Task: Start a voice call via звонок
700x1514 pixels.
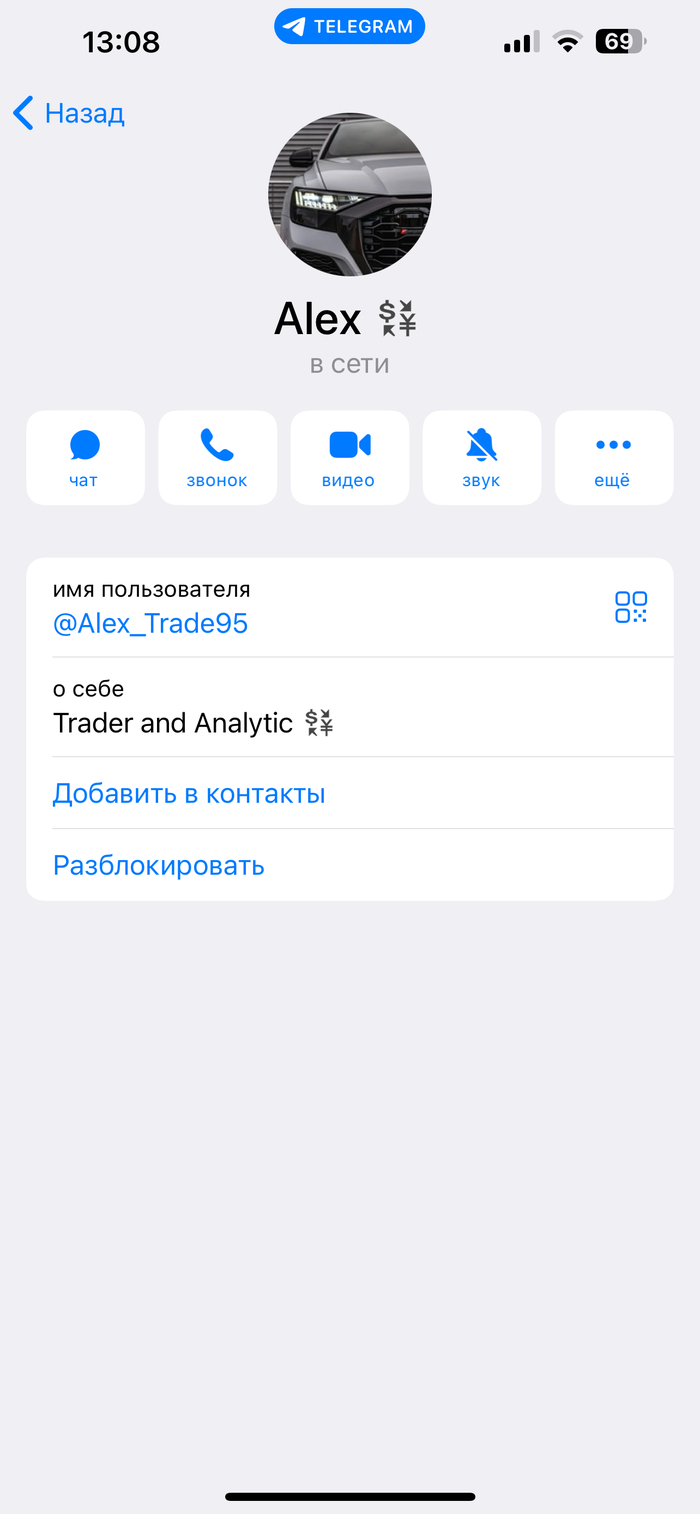Action: pos(217,457)
